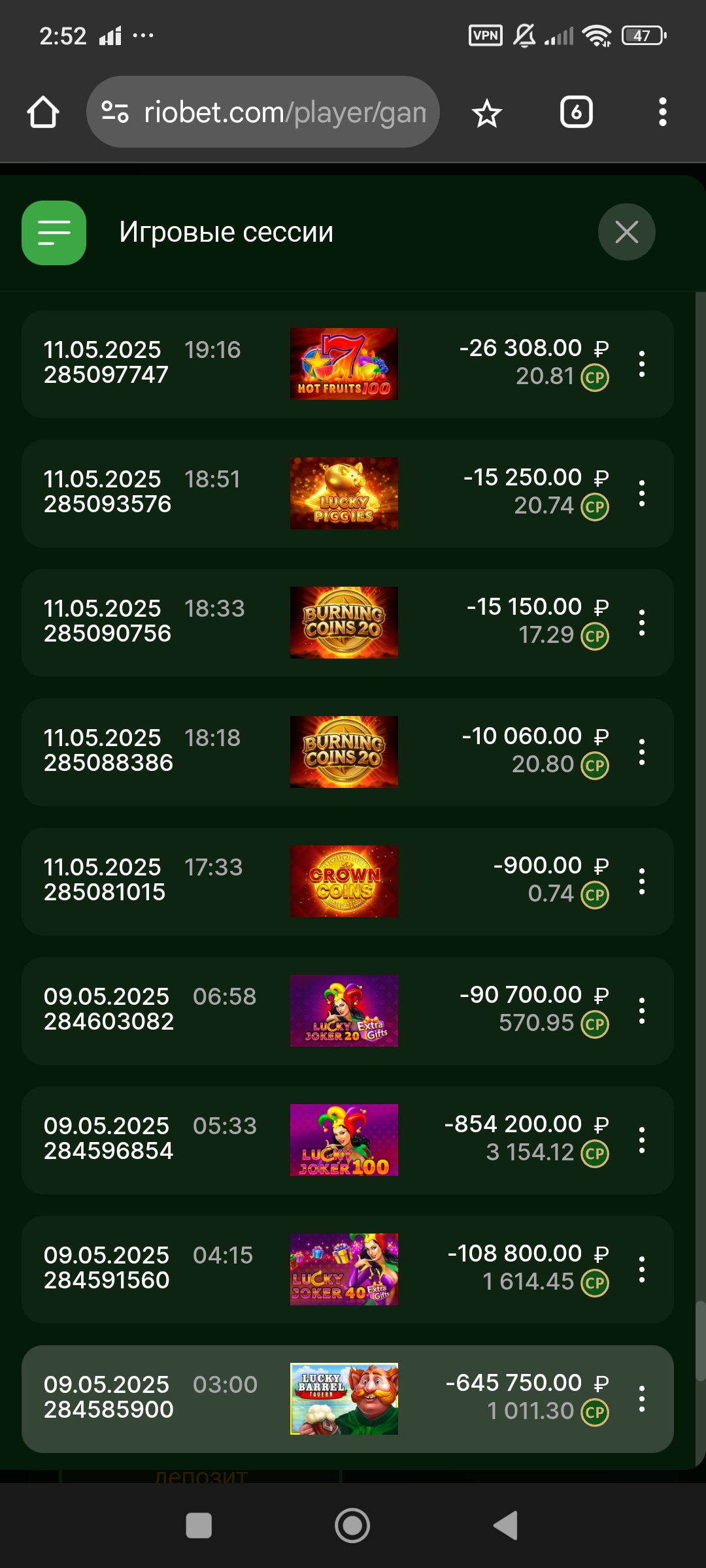Tap the browser address bar

click(x=263, y=112)
